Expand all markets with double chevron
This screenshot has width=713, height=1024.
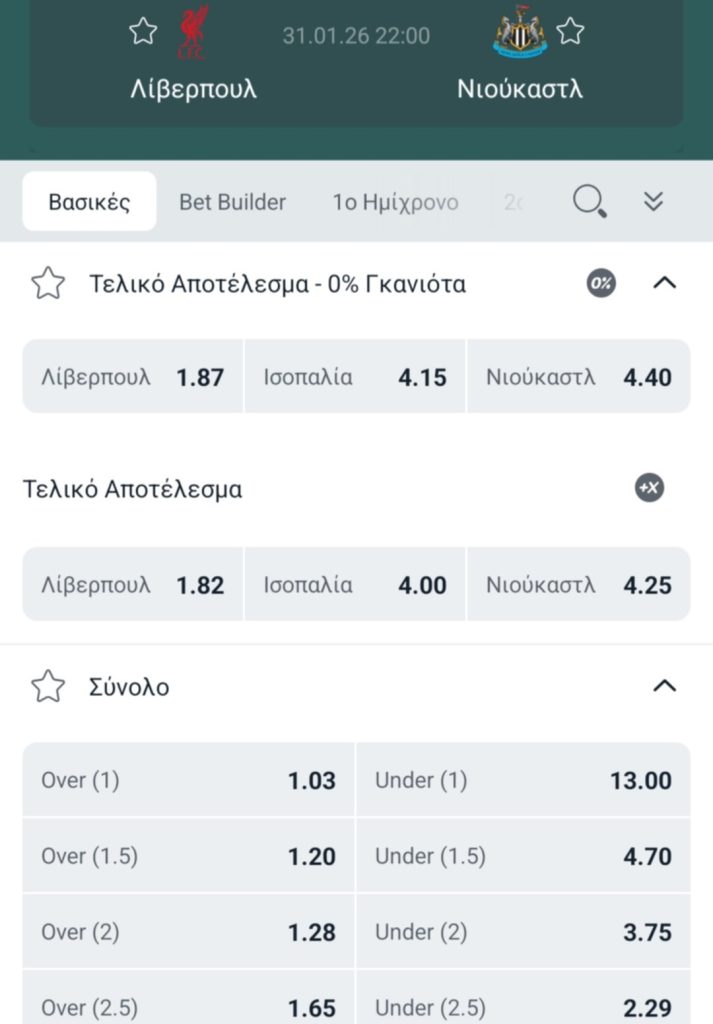tap(653, 202)
